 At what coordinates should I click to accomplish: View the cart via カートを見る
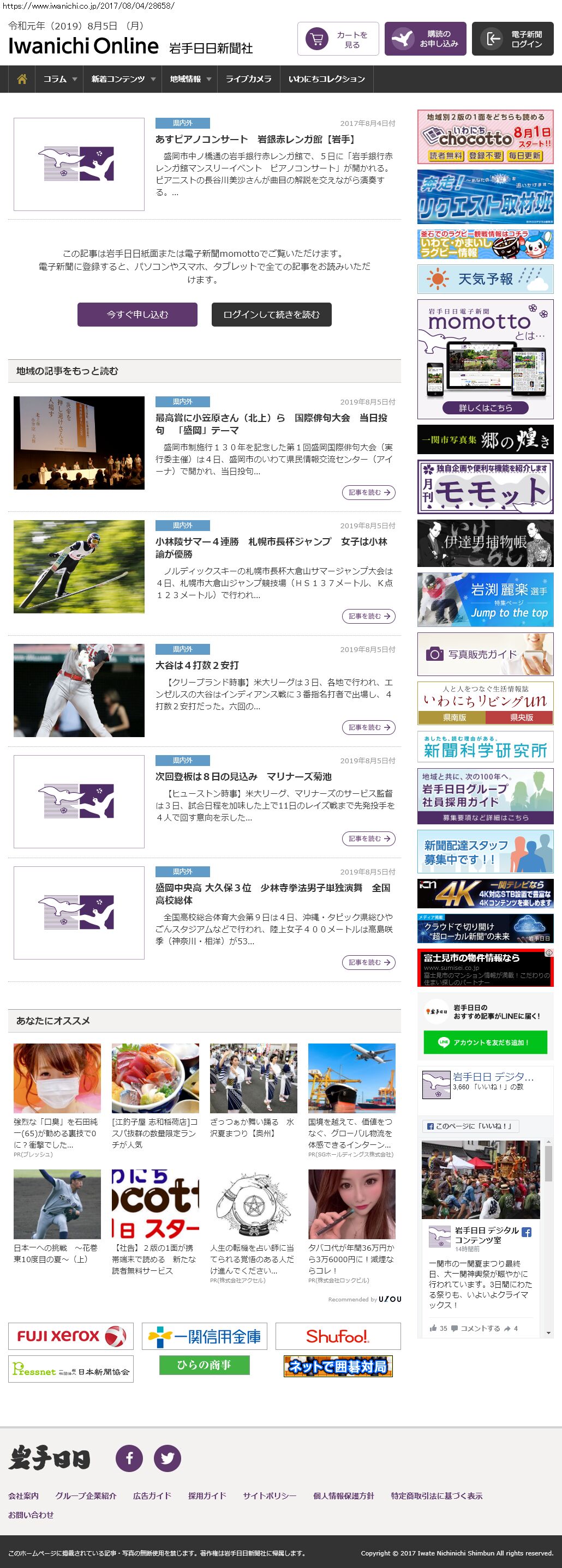click(x=338, y=40)
